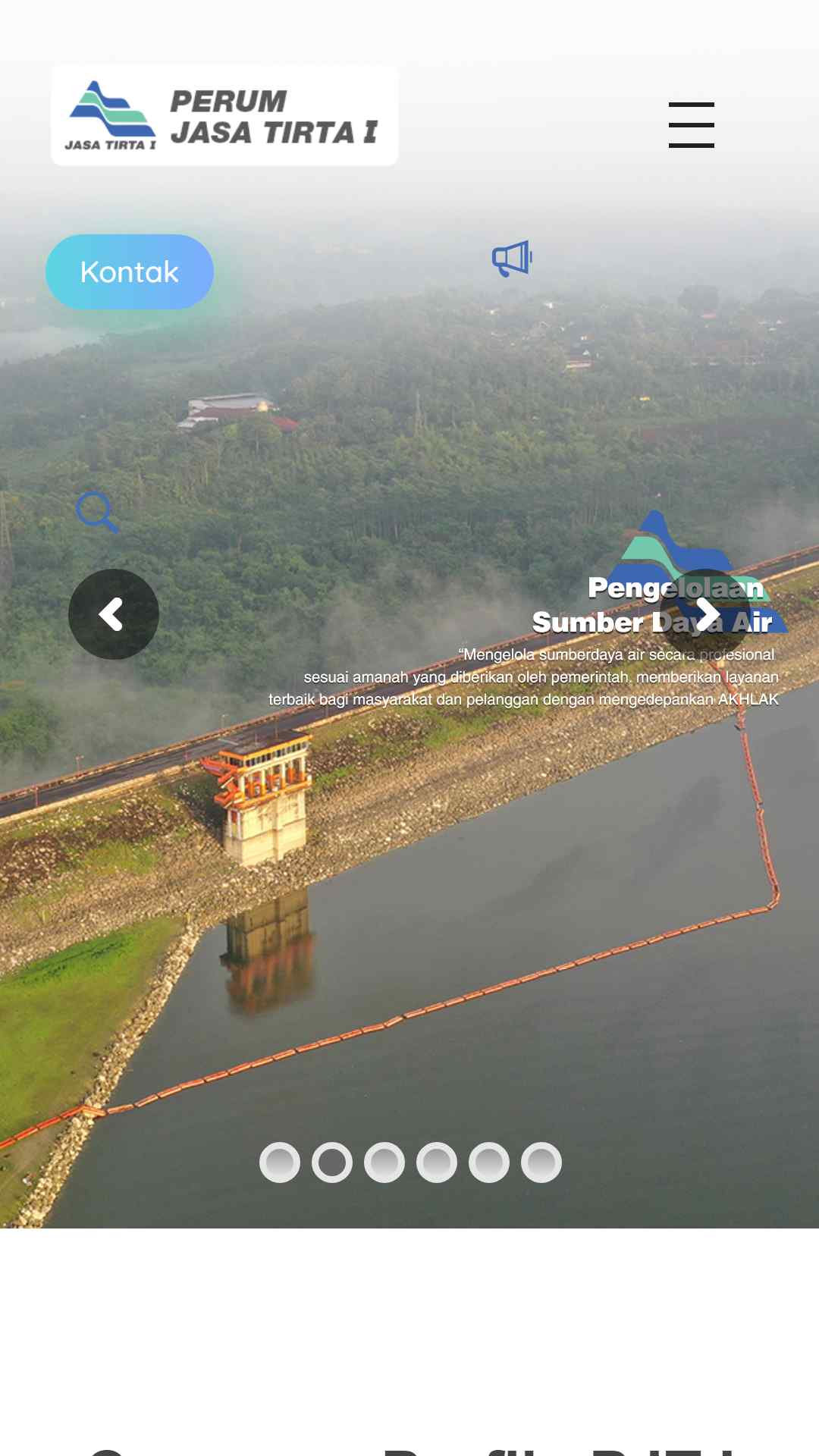Advance to the next slide

[x=705, y=614]
